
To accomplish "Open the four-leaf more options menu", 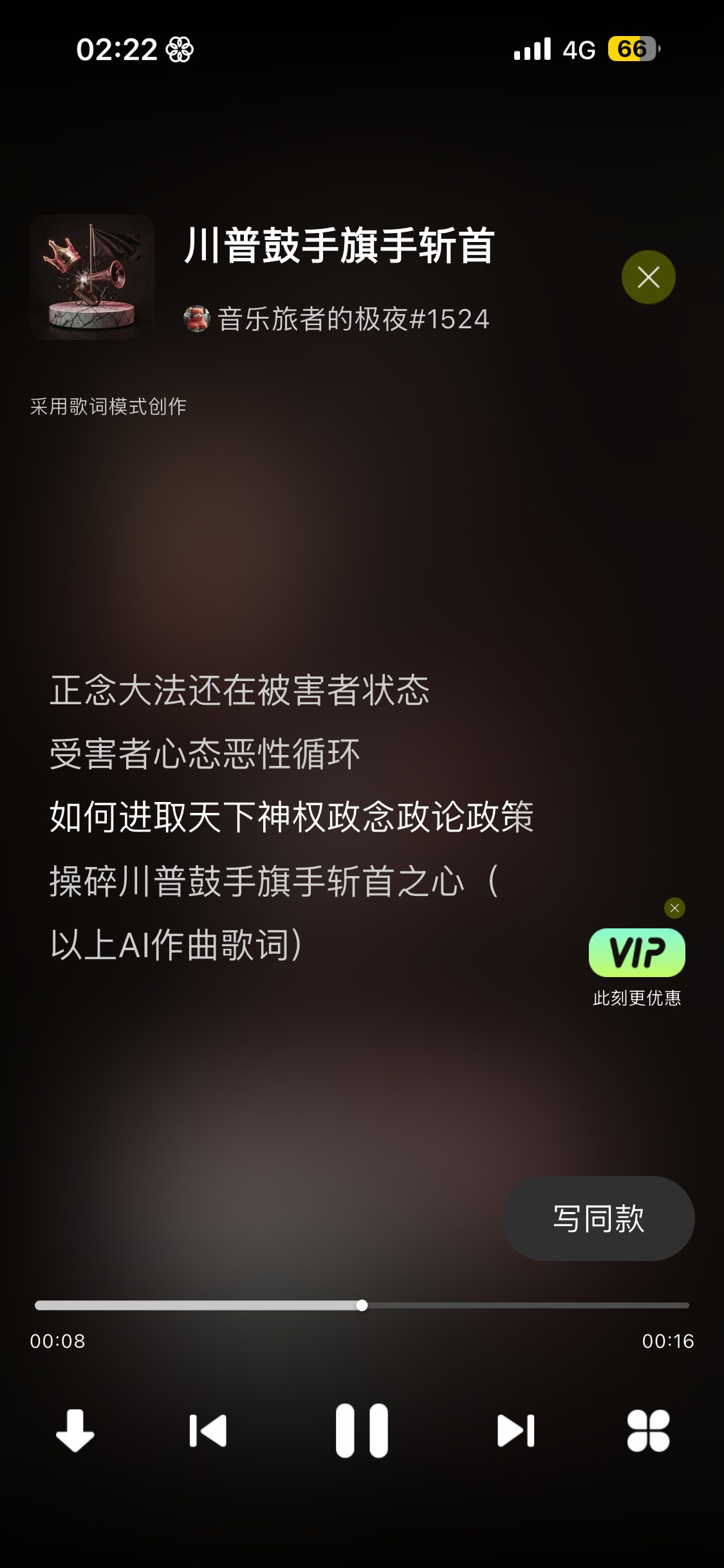I will tap(648, 1430).
